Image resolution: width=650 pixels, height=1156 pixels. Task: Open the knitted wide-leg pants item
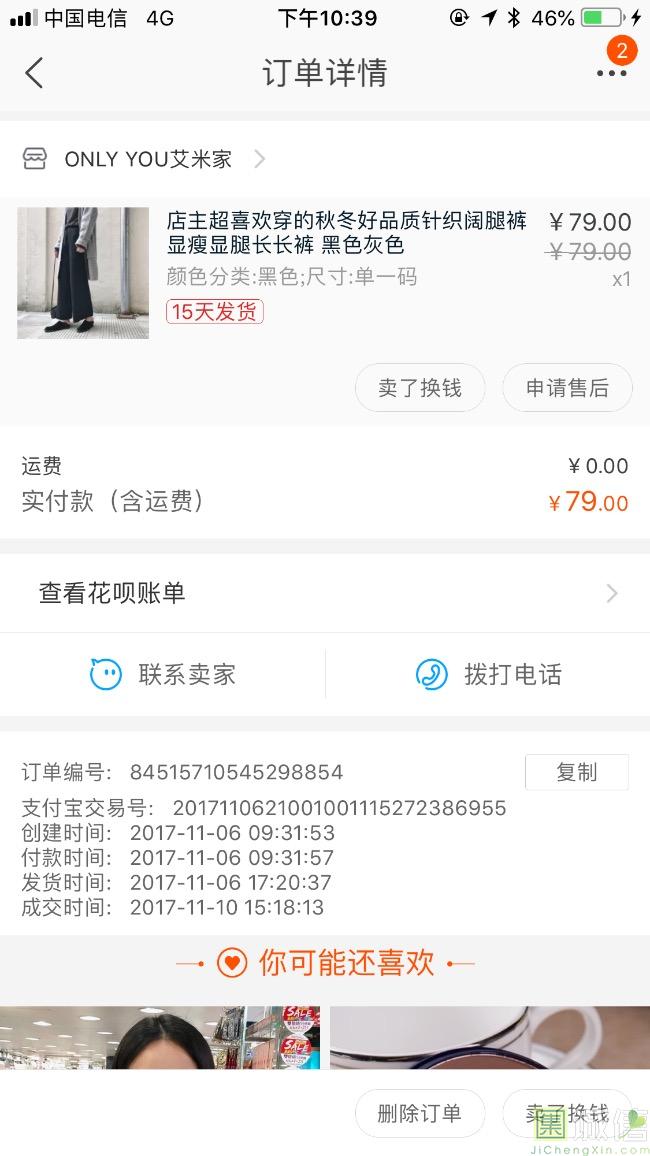[345, 234]
